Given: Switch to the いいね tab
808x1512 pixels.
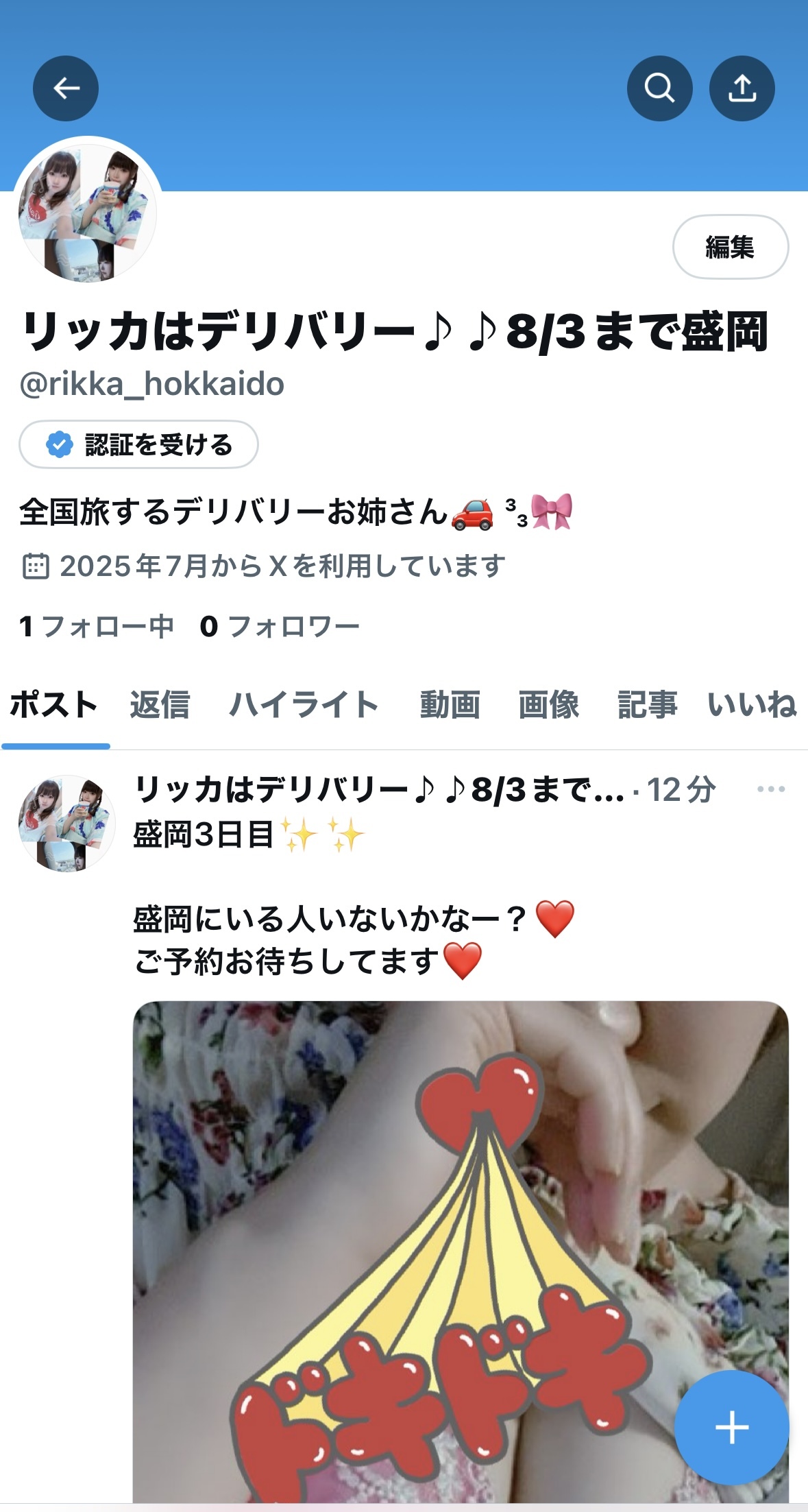Looking at the screenshot, I should (x=752, y=705).
